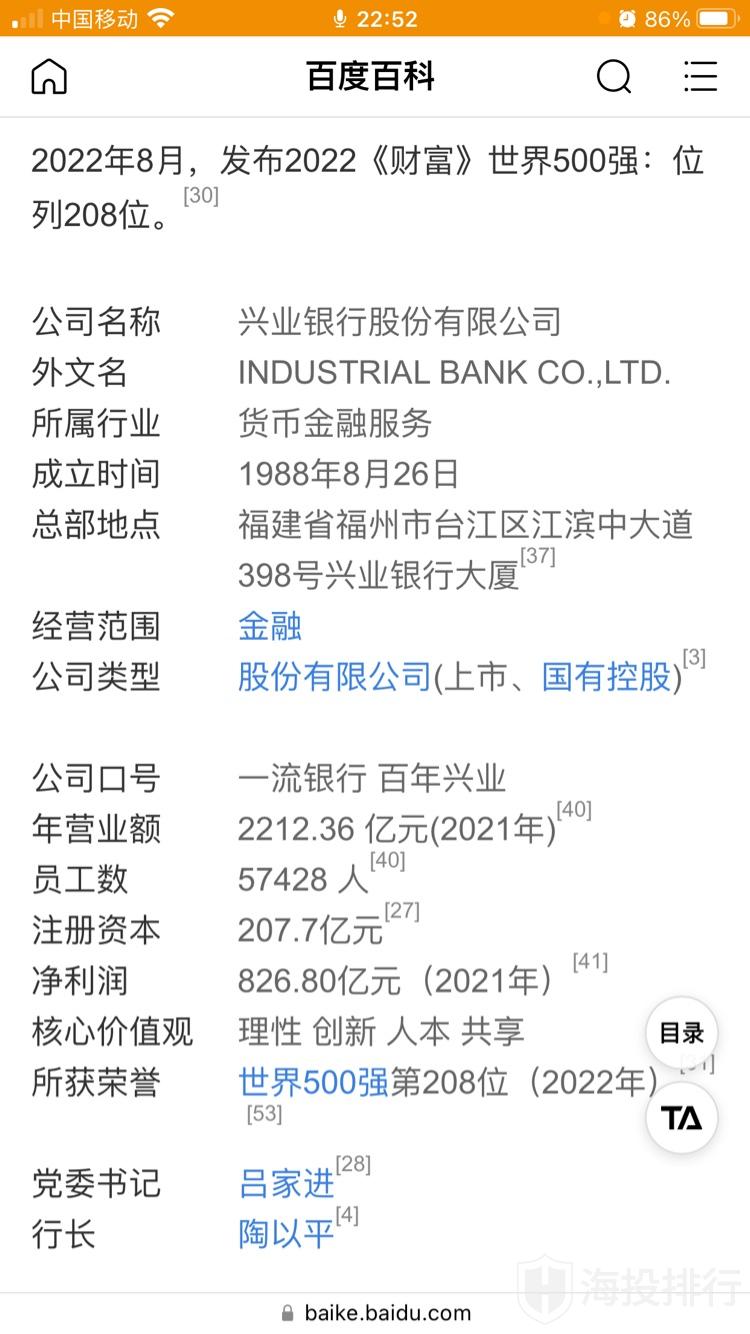Open the search icon in header

pyautogui.click(x=613, y=77)
